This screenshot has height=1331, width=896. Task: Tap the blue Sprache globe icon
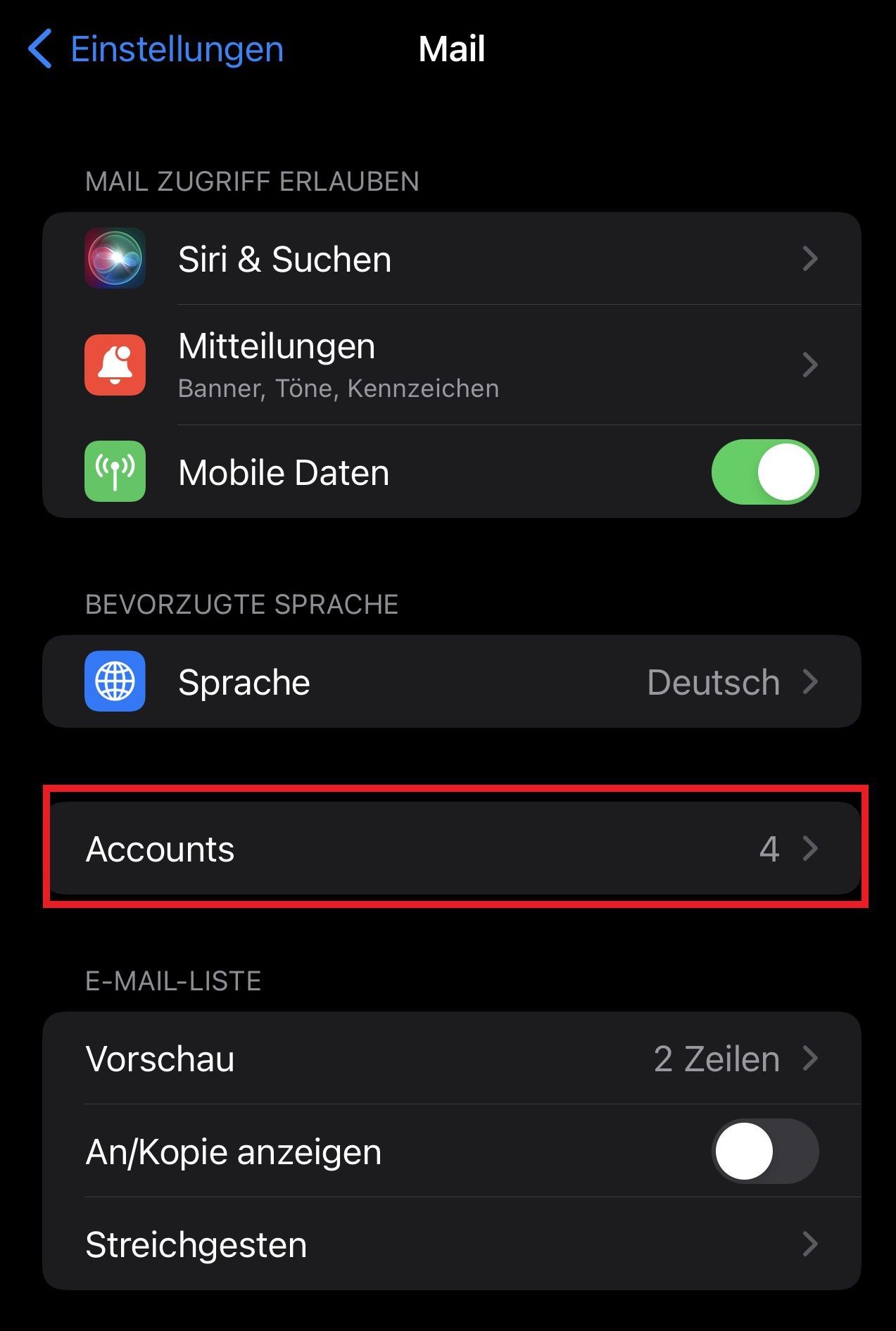[x=115, y=681]
